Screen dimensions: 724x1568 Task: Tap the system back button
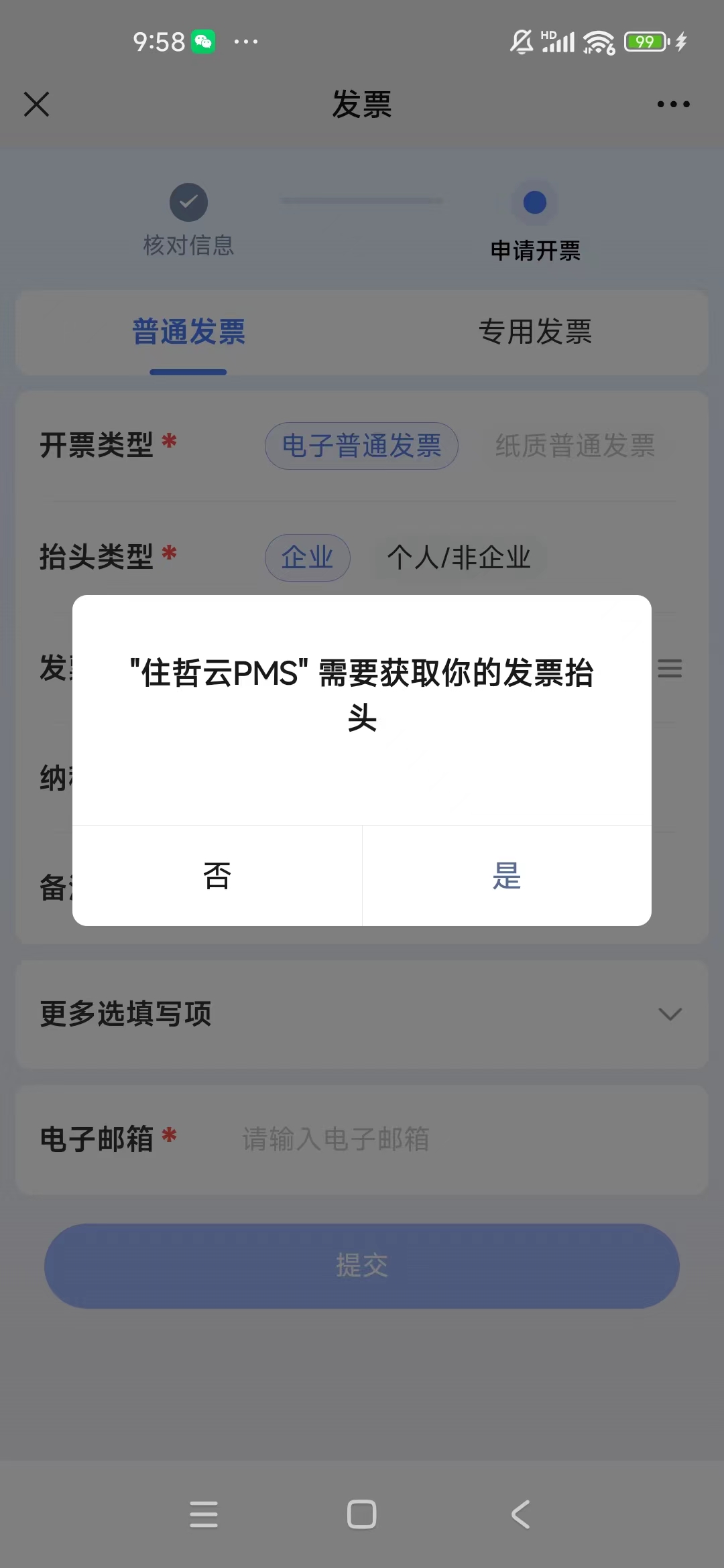pos(520,1514)
